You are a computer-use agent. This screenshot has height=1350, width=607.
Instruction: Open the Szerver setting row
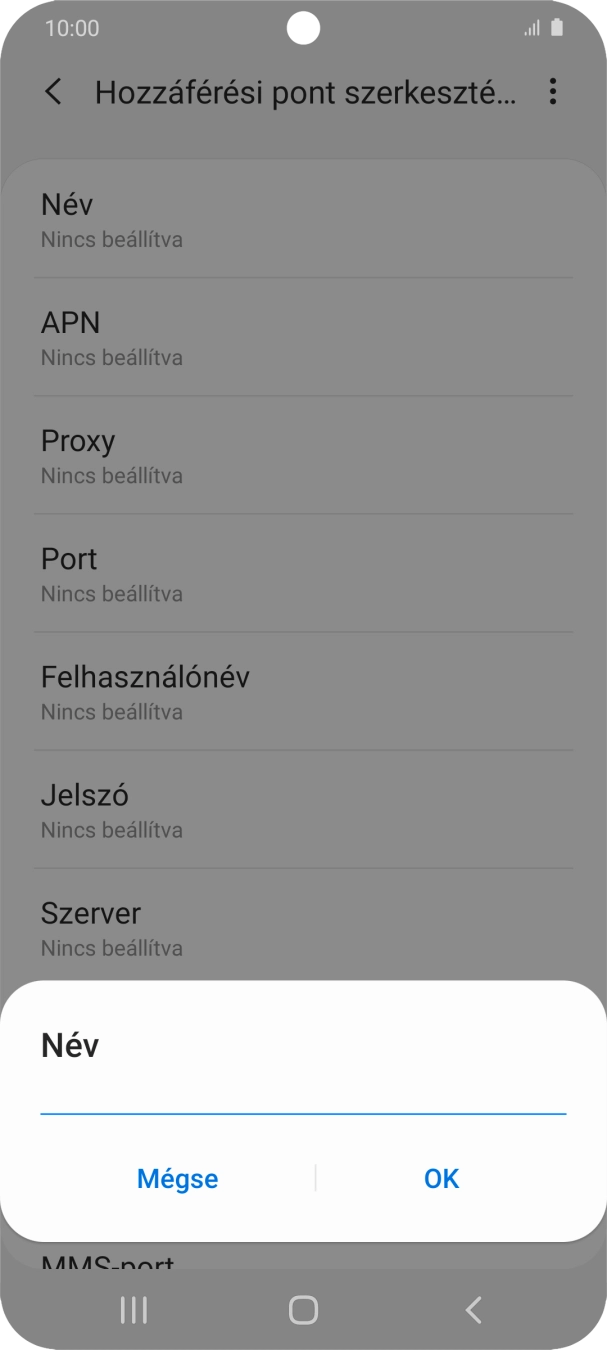(303, 928)
